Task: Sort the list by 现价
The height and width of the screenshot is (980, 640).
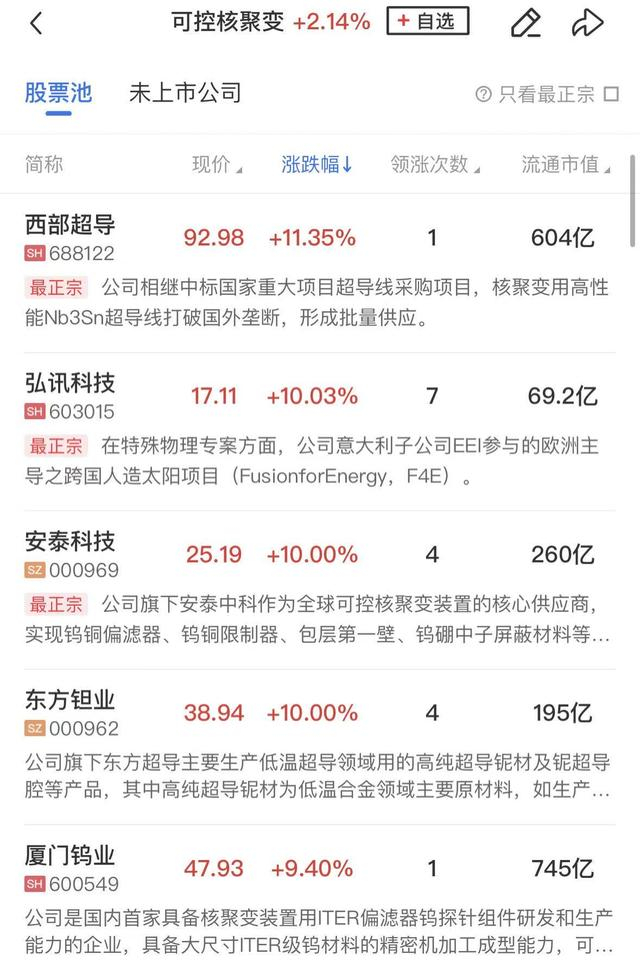Action: pyautogui.click(x=217, y=164)
